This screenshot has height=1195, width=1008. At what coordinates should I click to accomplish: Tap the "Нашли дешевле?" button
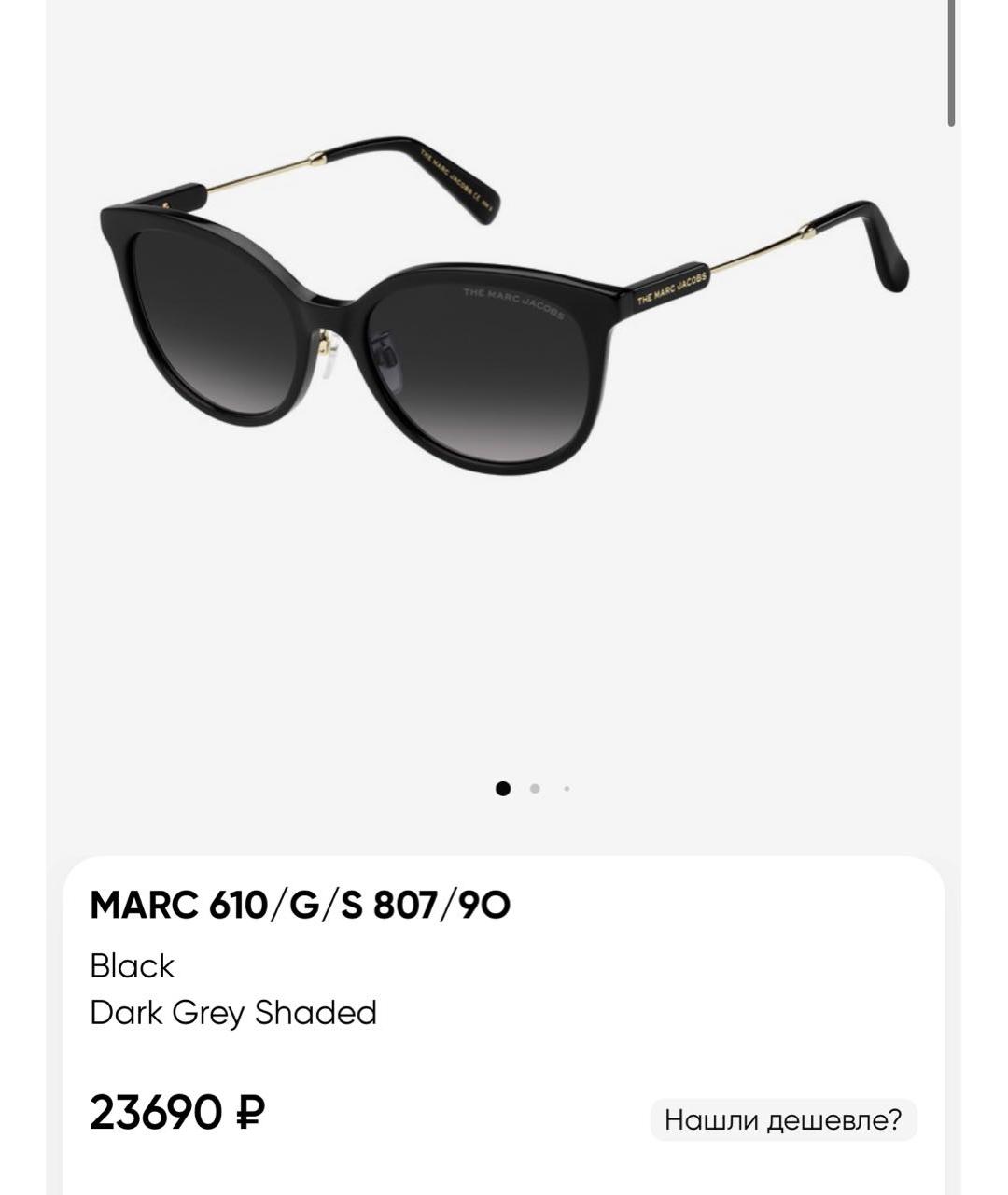[785, 1117]
